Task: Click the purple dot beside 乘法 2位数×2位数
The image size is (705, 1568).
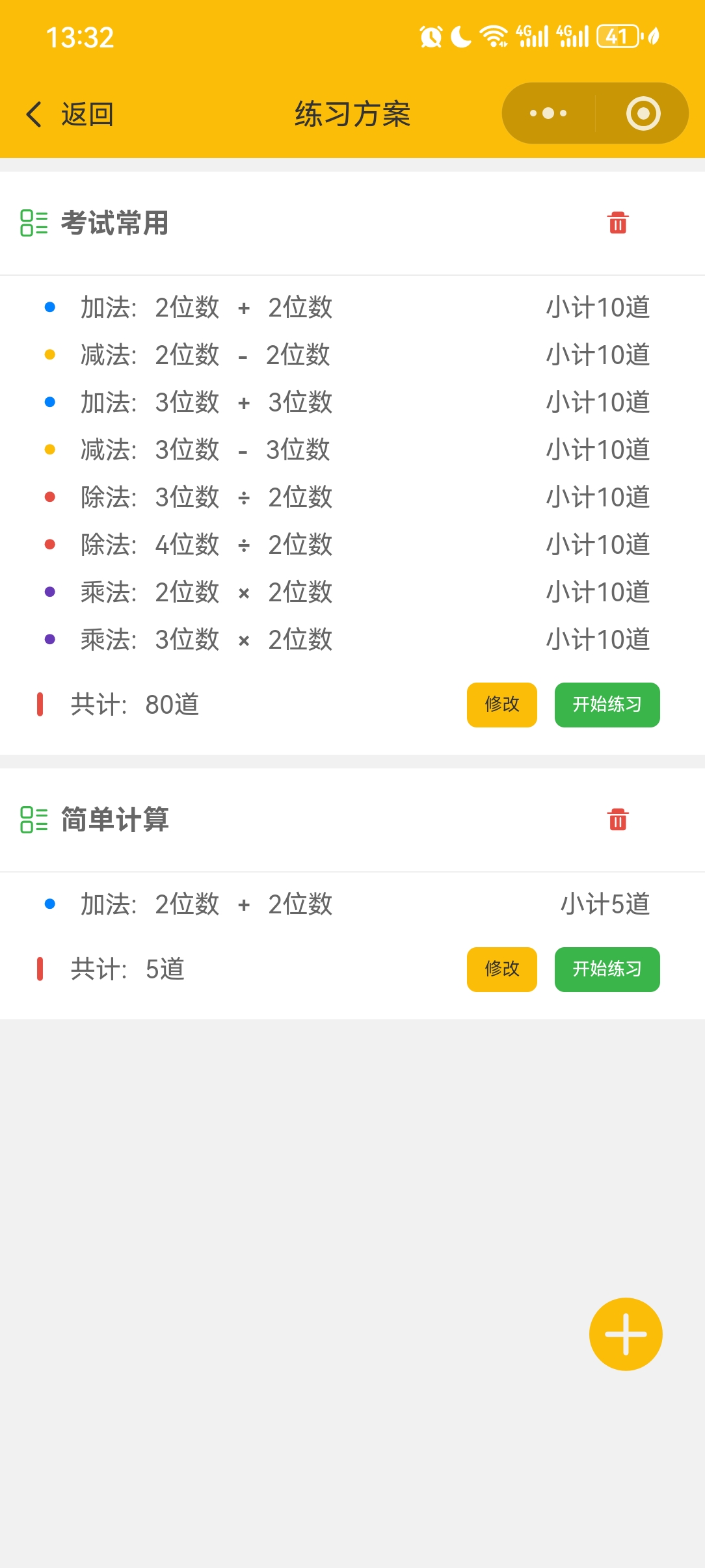Action: click(51, 590)
